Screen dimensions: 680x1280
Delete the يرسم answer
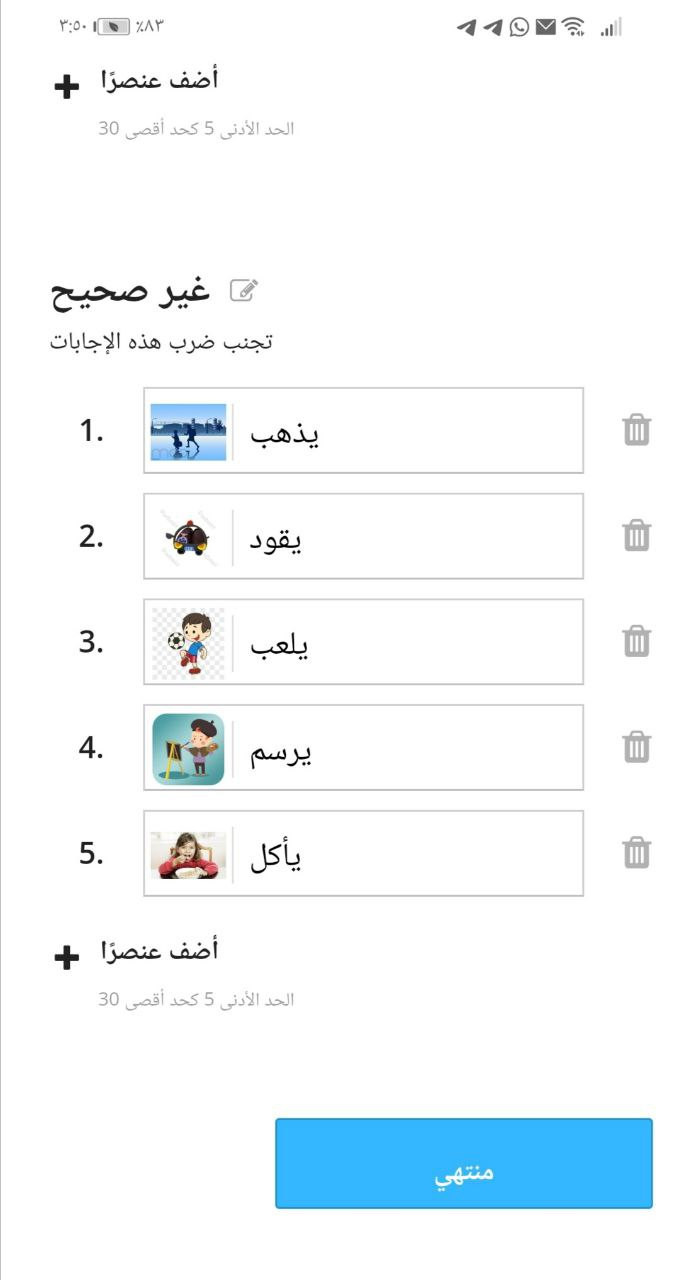[636, 747]
